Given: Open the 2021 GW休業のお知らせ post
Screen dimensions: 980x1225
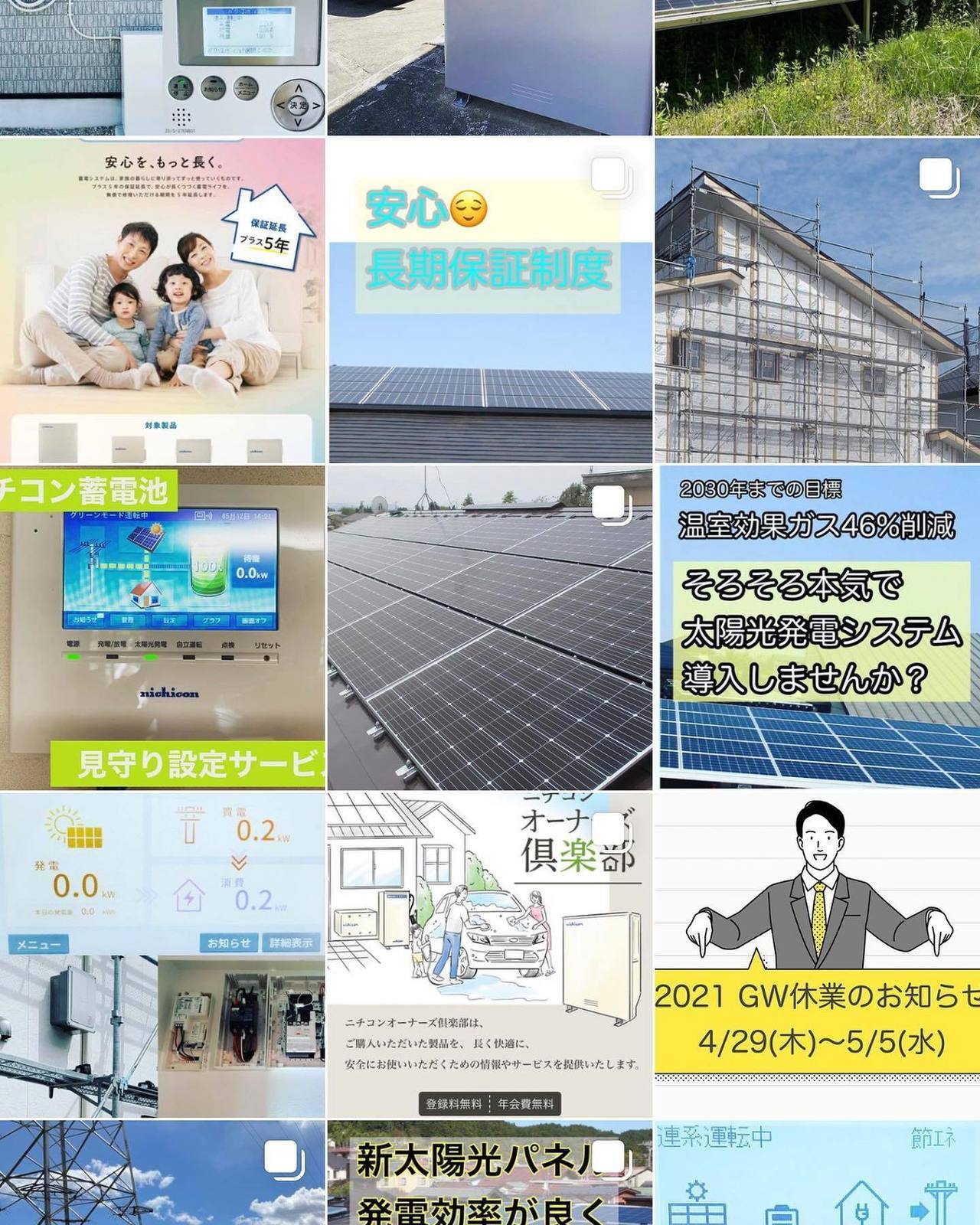Looking at the screenshot, I should [x=817, y=955].
